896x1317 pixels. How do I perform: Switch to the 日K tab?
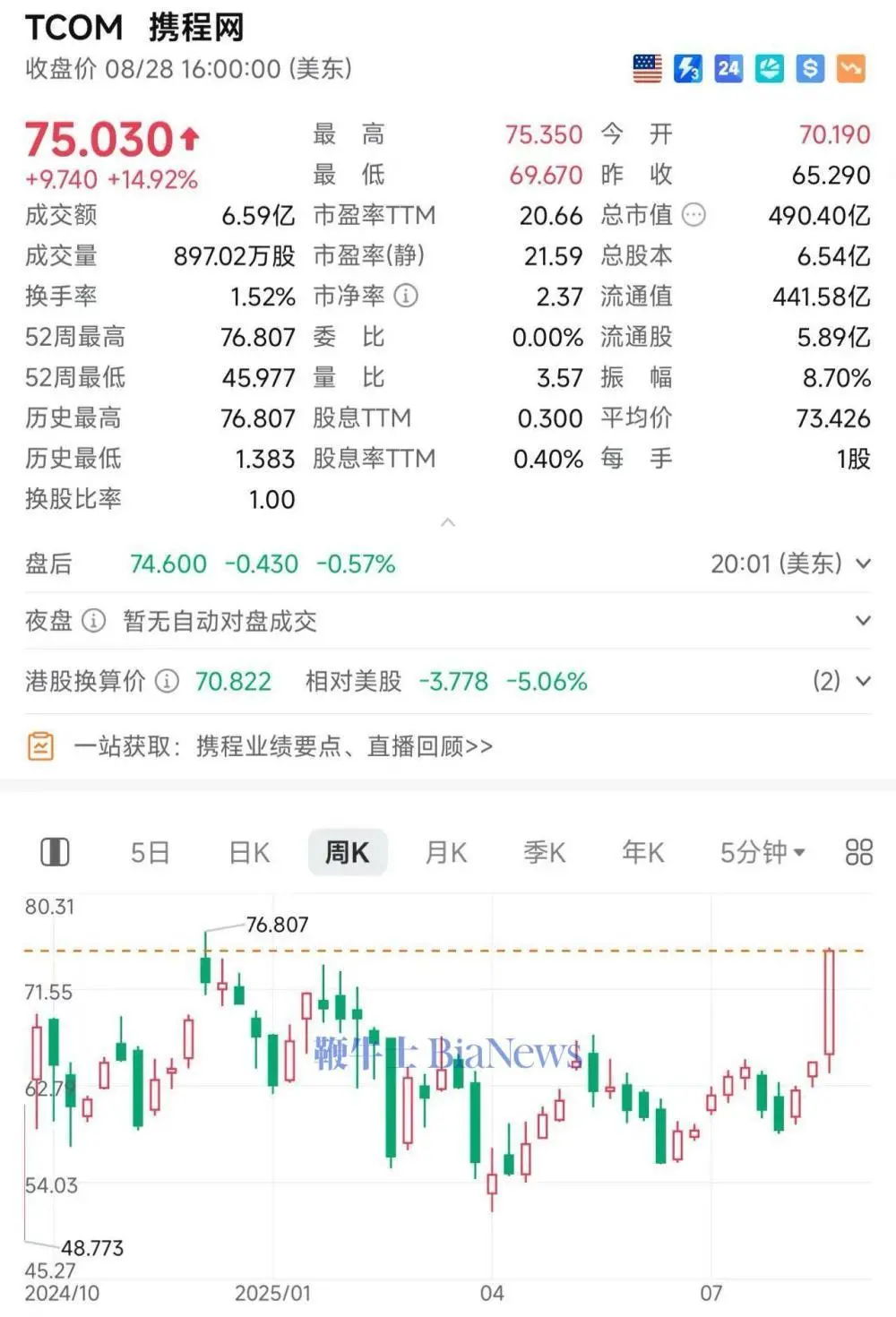click(x=247, y=852)
